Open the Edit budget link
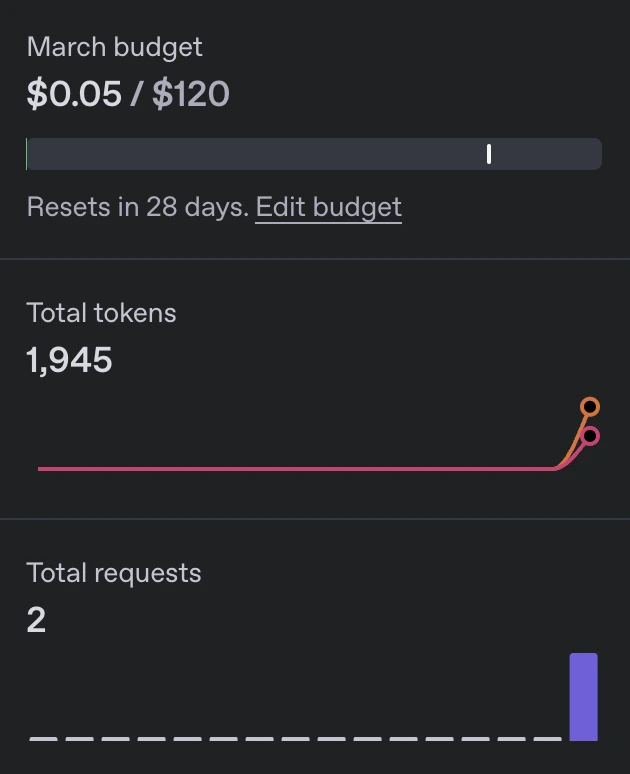 click(x=328, y=207)
